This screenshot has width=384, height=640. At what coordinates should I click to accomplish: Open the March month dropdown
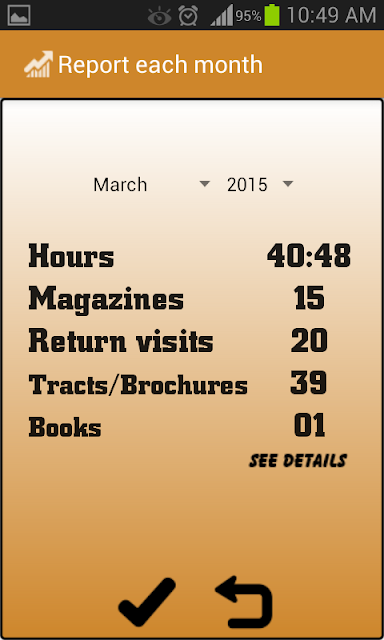point(151,184)
